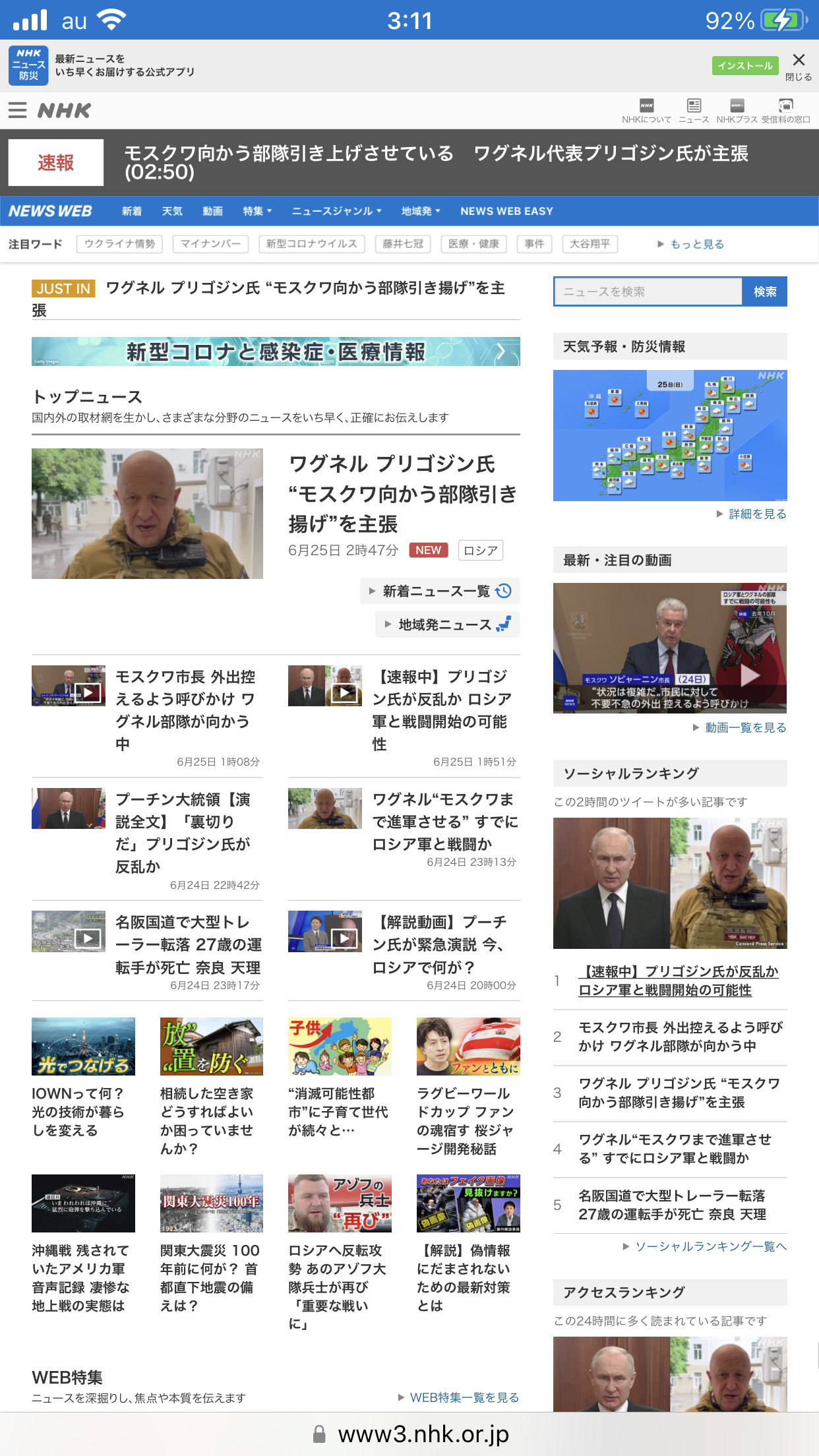The width and height of the screenshot is (819, 1456).
Task: Open 動画一覧を見る link
Action: tap(739, 727)
